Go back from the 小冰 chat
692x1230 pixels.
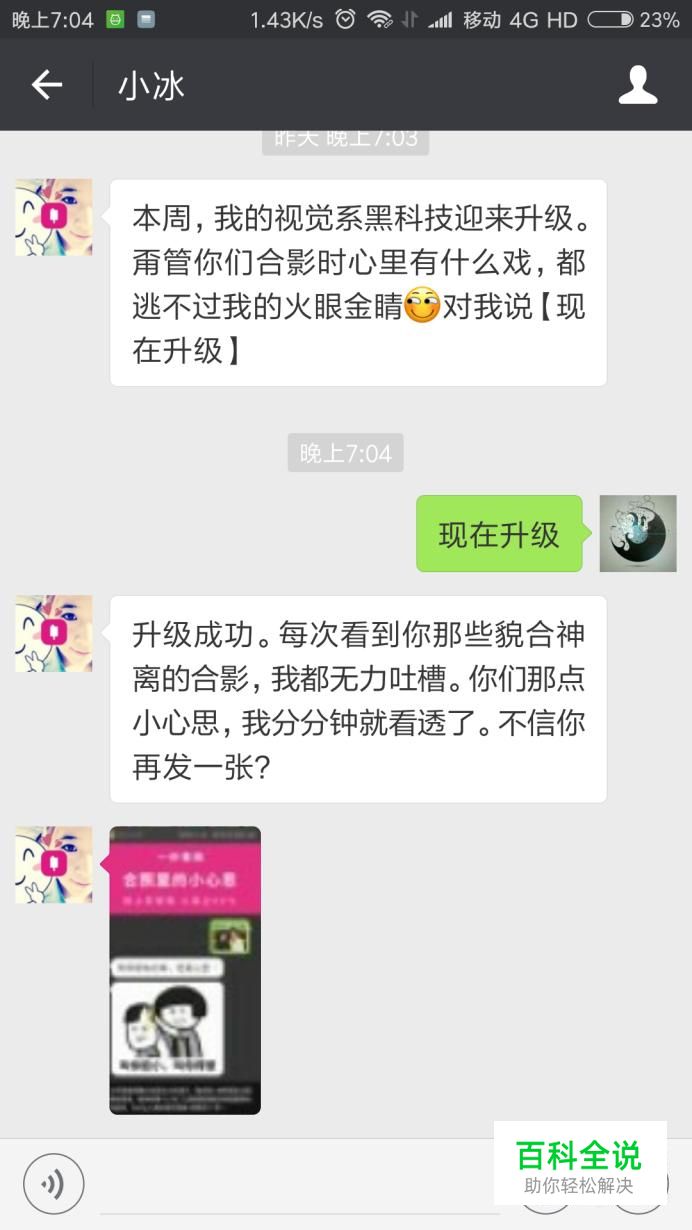47,86
